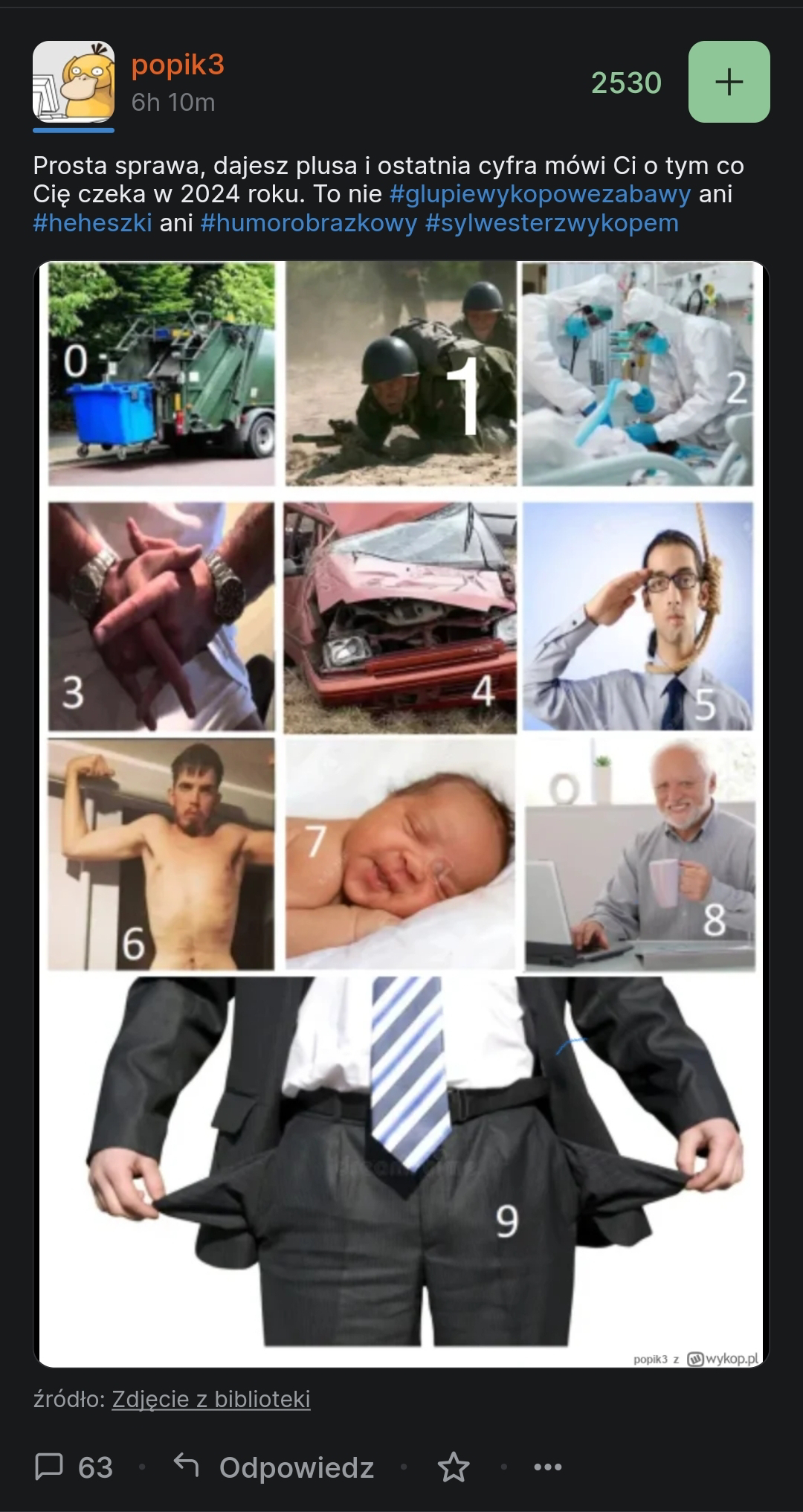This screenshot has height=1512, width=803.
Task: View the 63 comments
Action: 74,1467
